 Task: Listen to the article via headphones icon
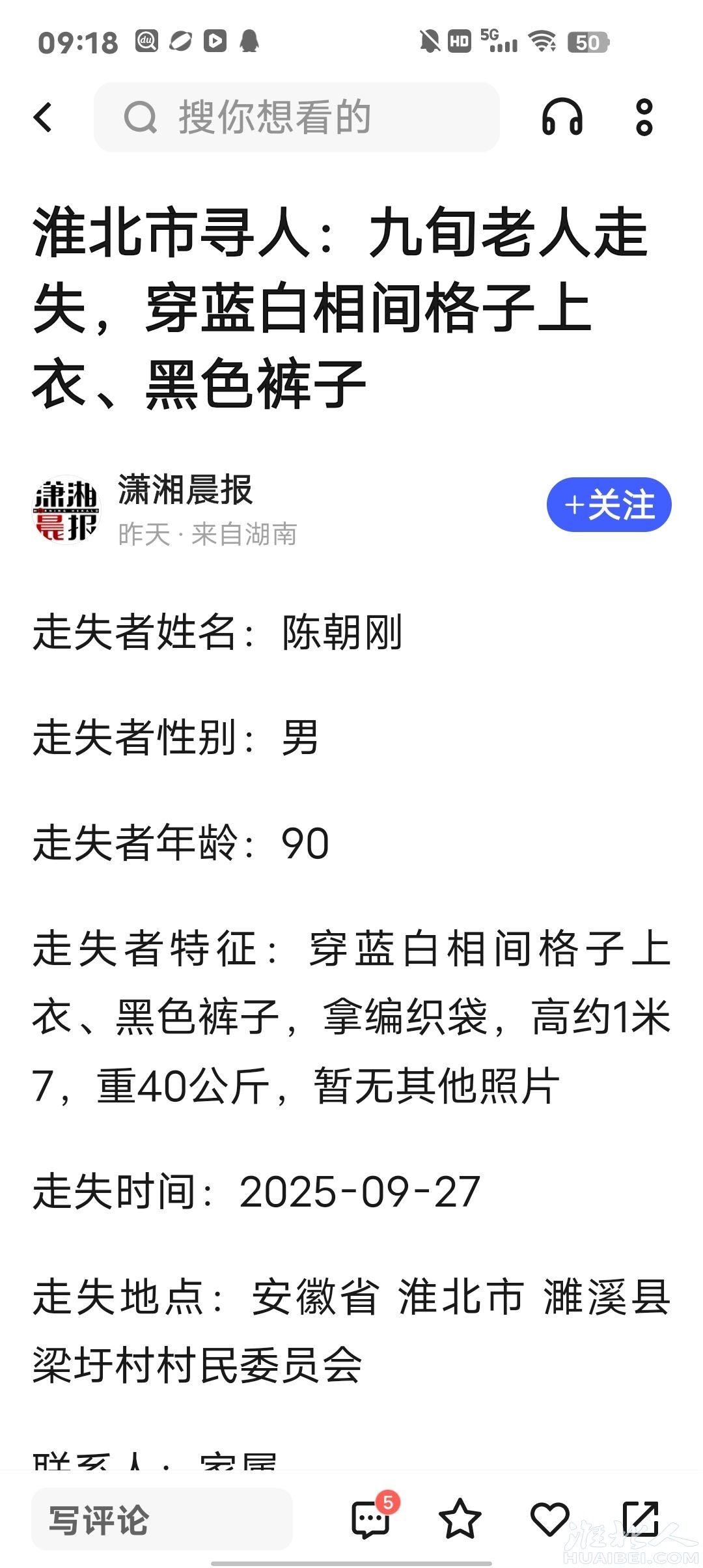tap(562, 118)
